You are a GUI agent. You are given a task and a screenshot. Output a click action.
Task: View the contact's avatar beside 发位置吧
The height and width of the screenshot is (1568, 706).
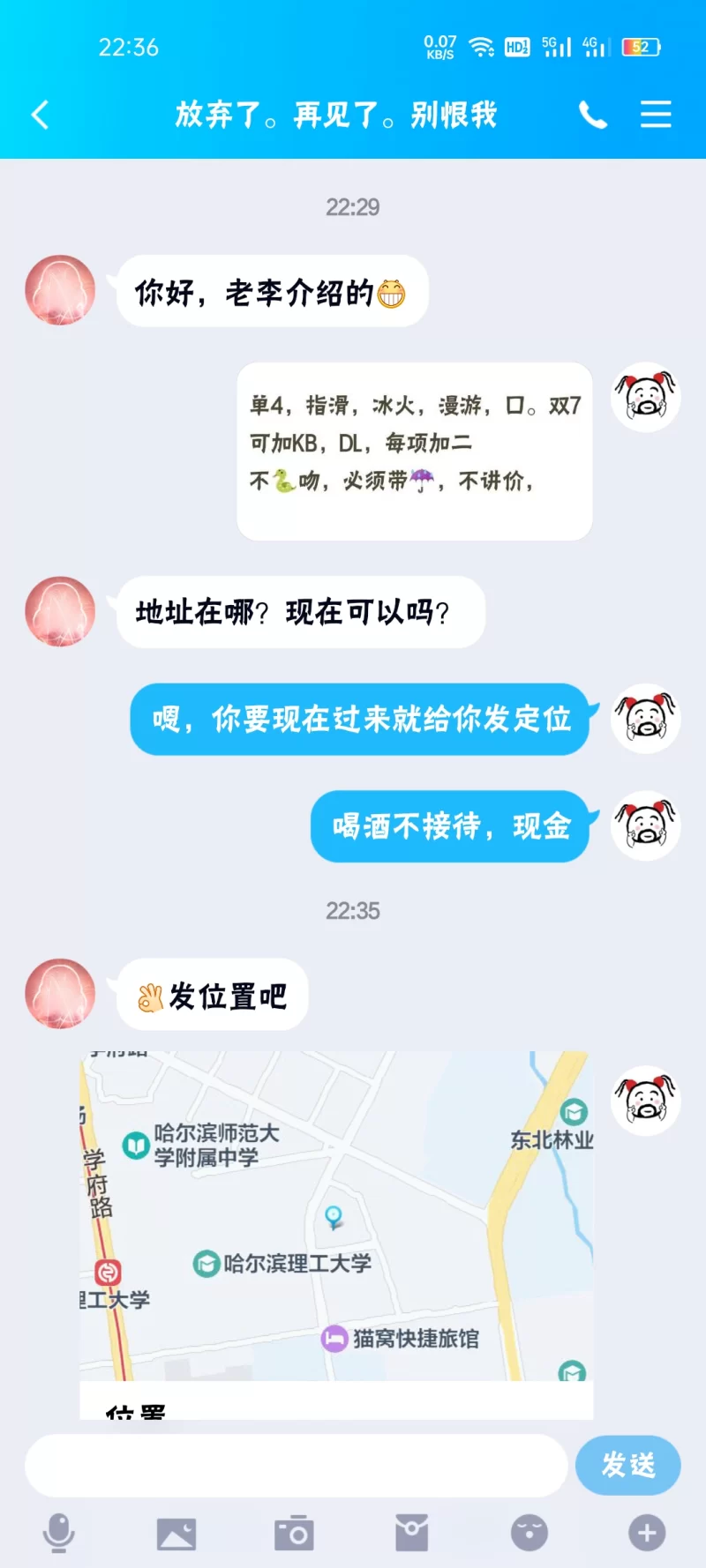(60, 994)
